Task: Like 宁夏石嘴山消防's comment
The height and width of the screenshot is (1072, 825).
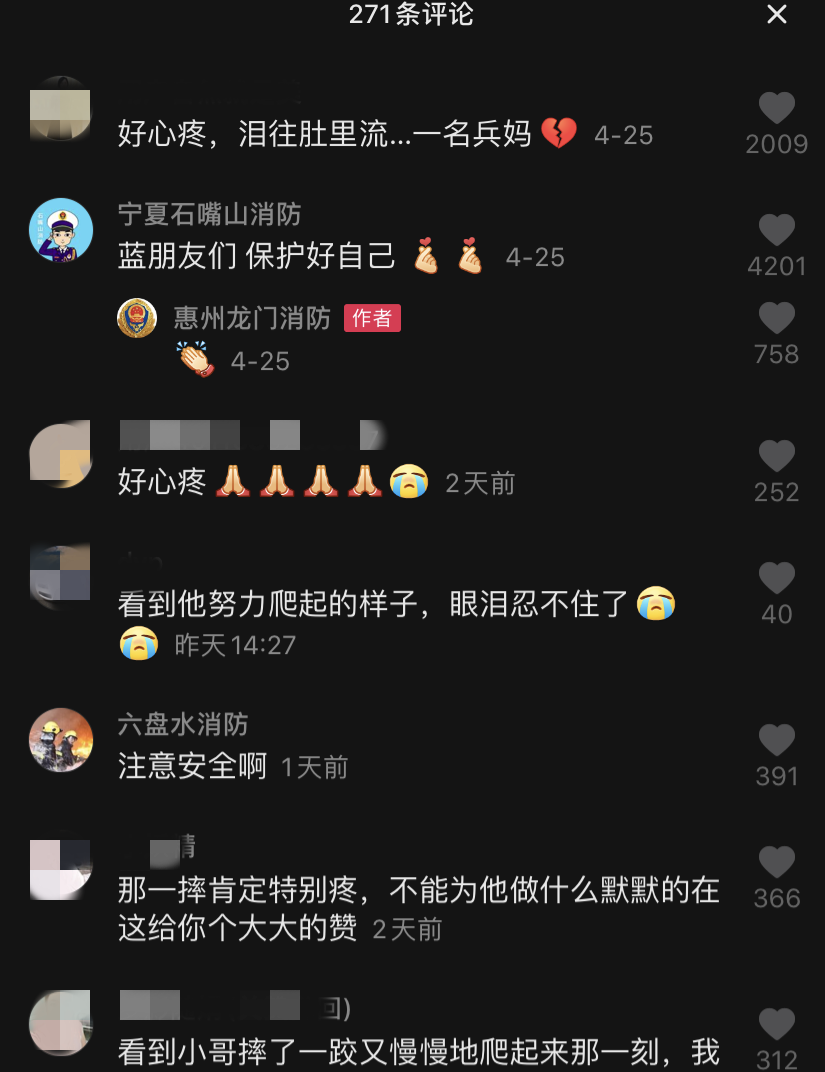Action: [776, 230]
